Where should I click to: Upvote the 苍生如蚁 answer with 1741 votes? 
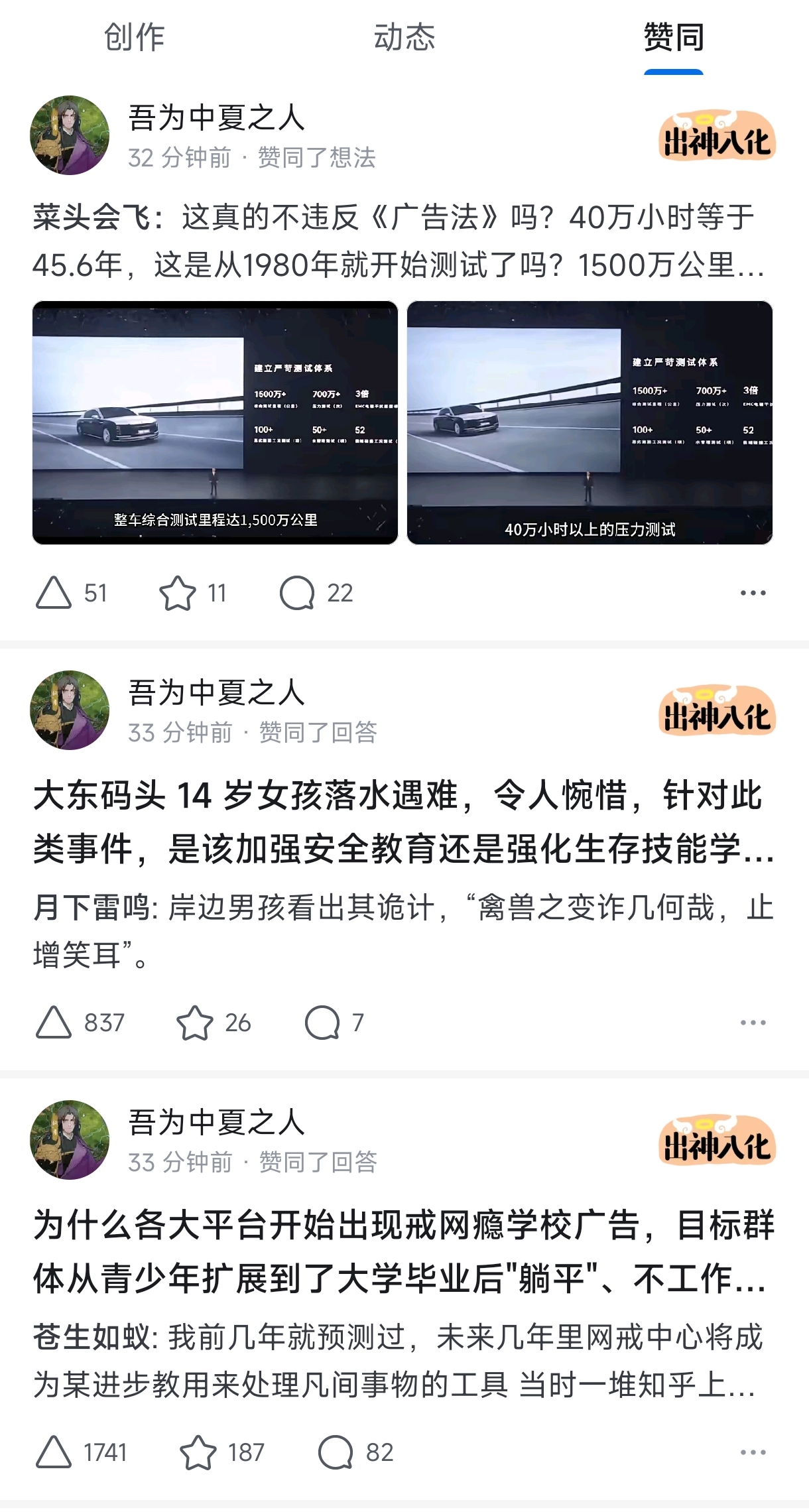pos(81,1452)
